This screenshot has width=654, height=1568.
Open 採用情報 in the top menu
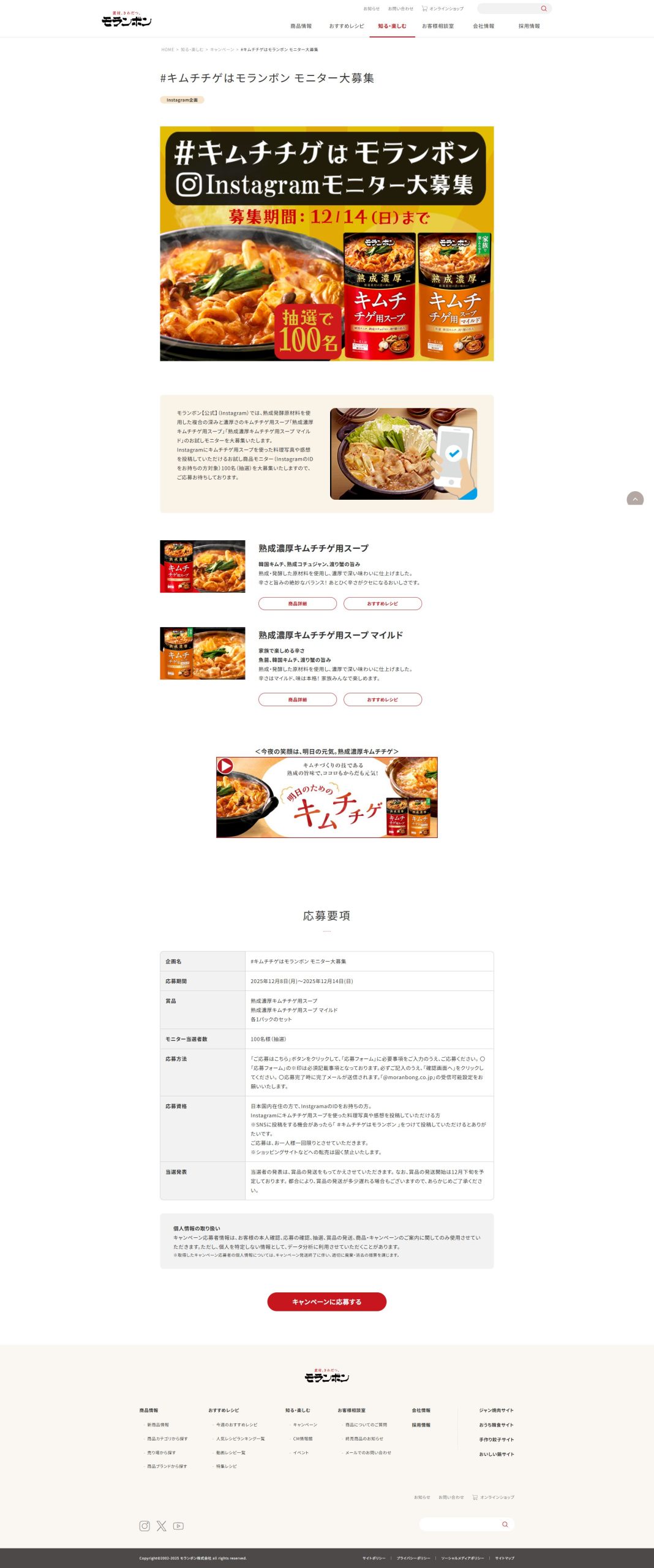529,26
